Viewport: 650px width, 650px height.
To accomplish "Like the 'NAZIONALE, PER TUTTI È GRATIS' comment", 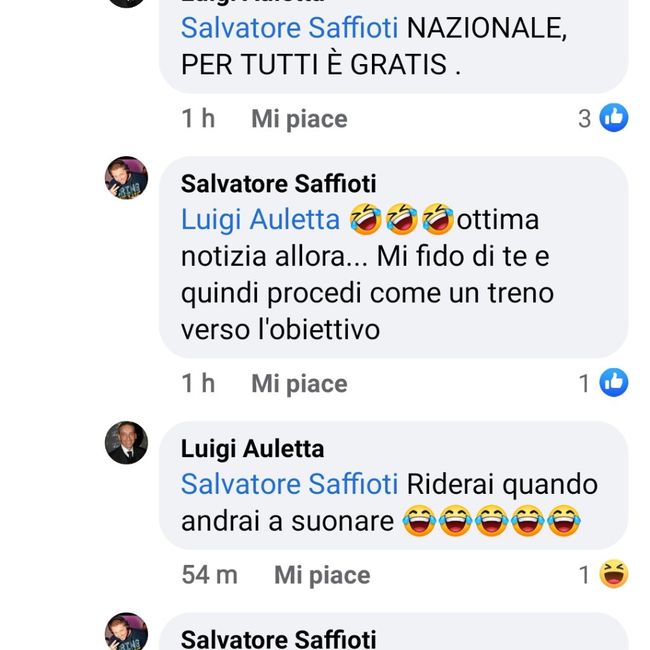I will point(299,119).
